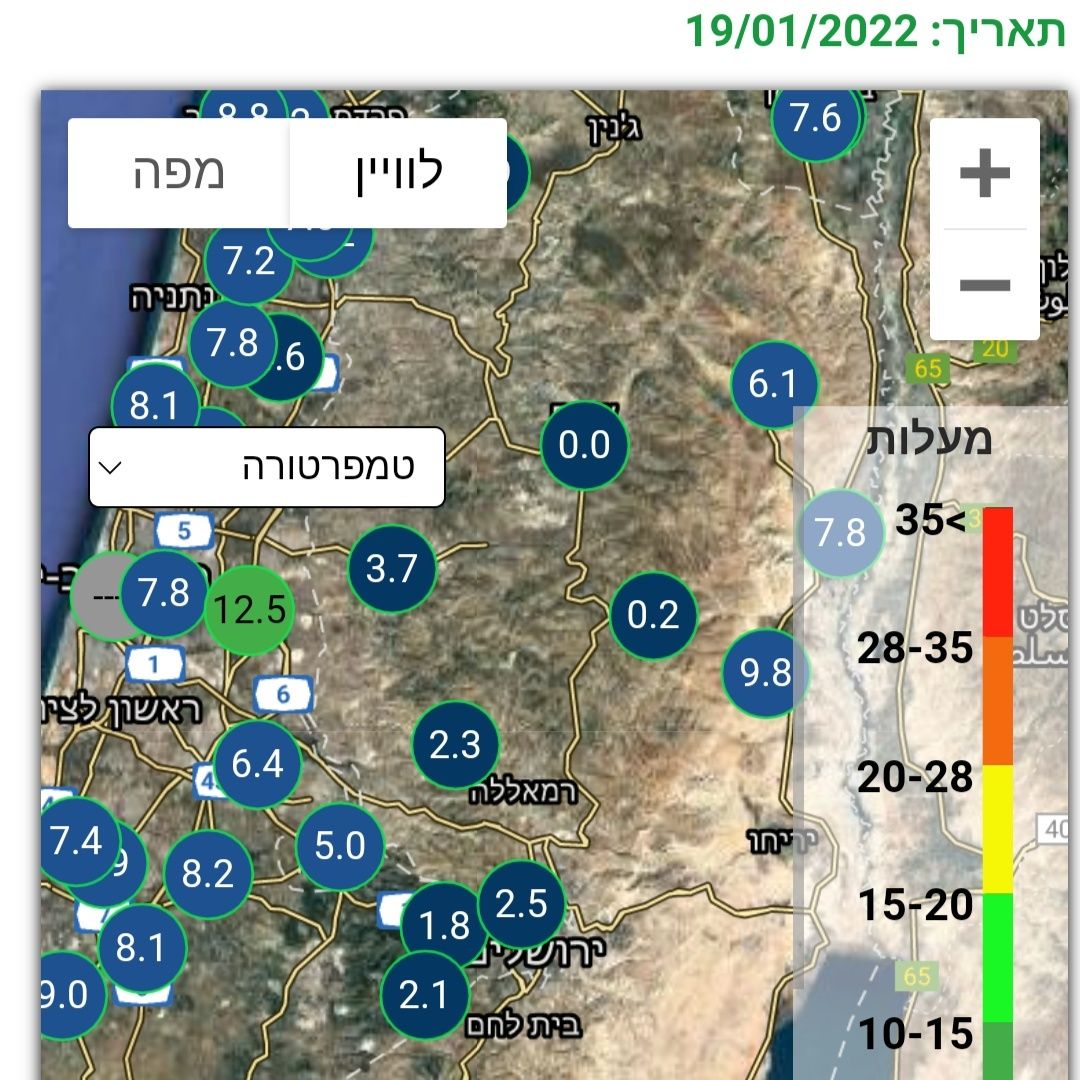Open the 3.7 temperature station marker
The image size is (1080, 1080).
[391, 569]
